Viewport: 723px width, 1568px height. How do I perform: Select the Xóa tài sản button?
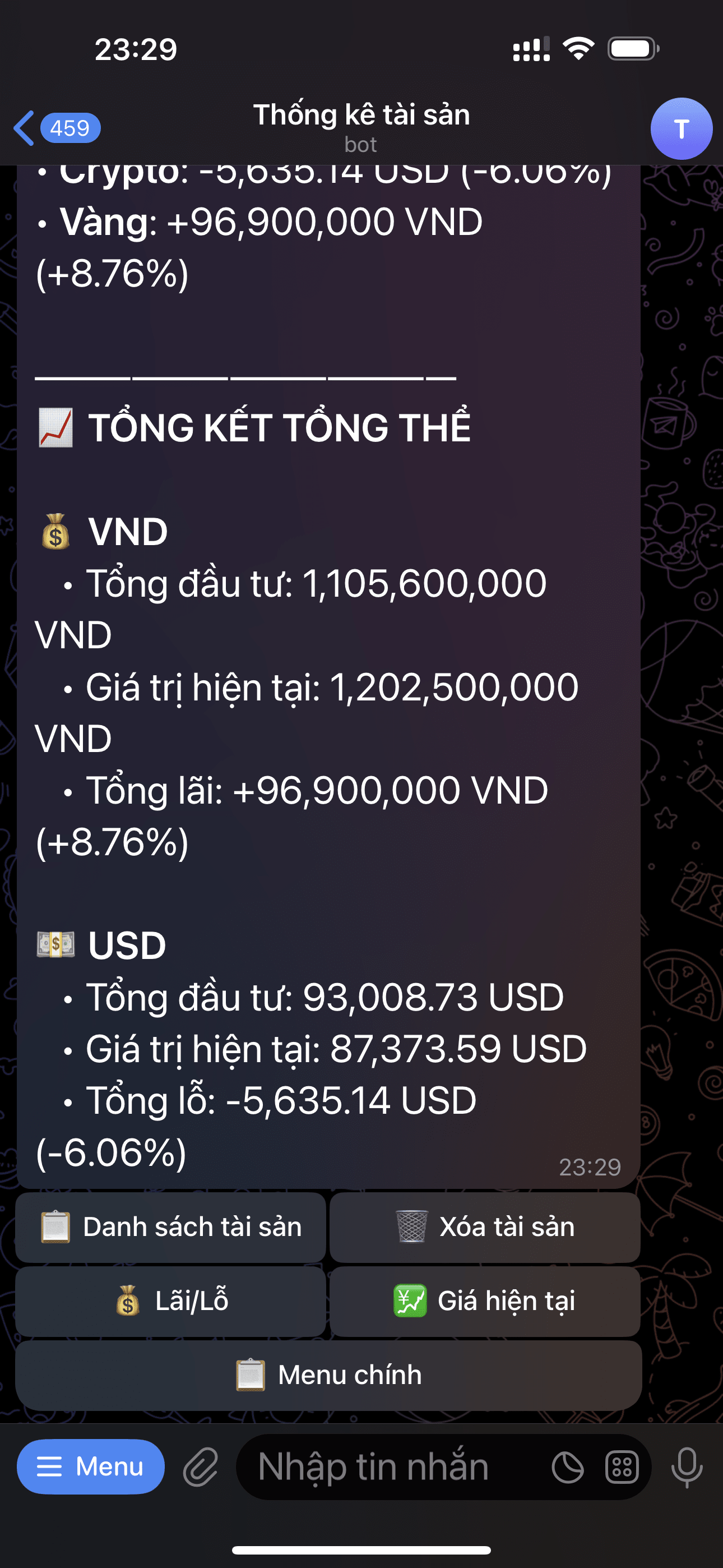click(x=485, y=1227)
